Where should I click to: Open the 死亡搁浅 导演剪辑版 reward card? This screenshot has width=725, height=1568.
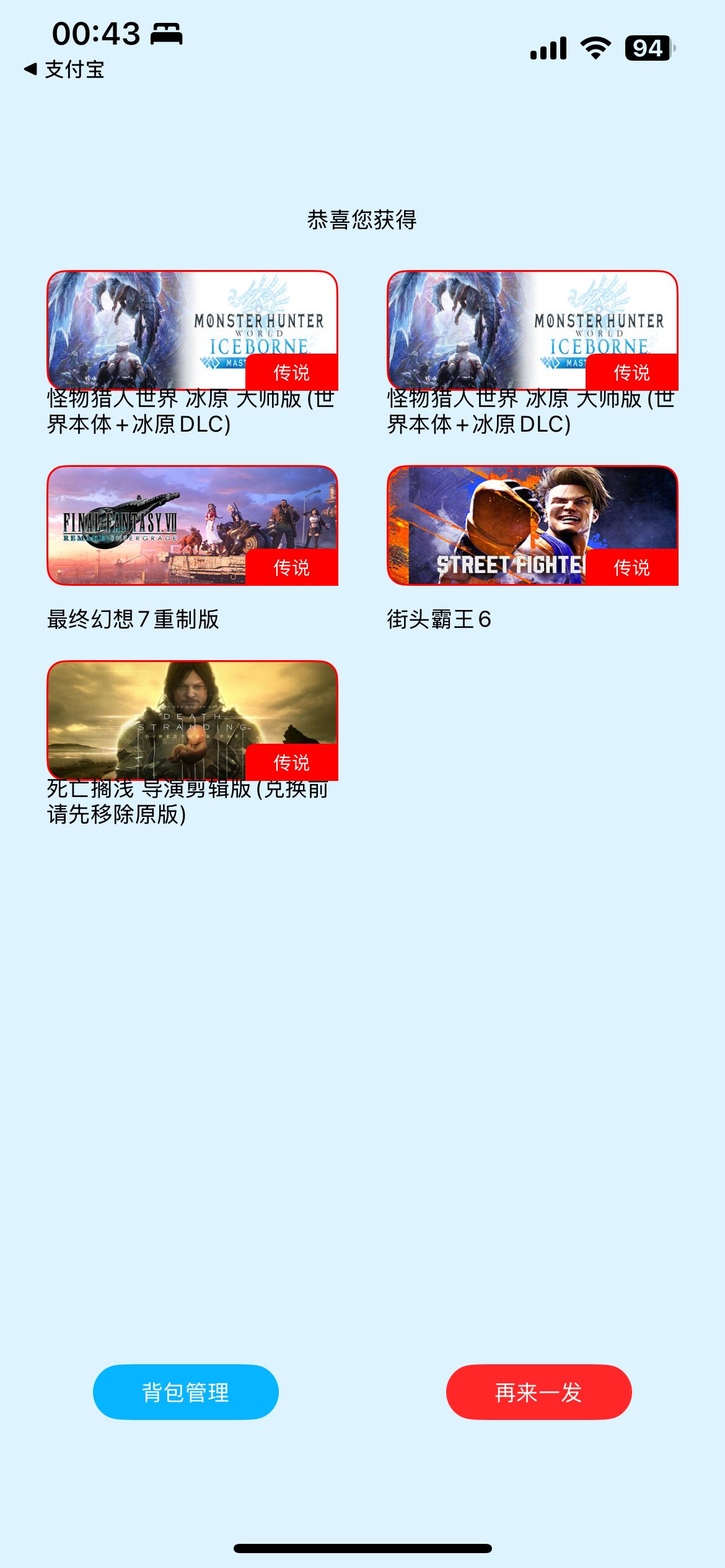click(192, 720)
